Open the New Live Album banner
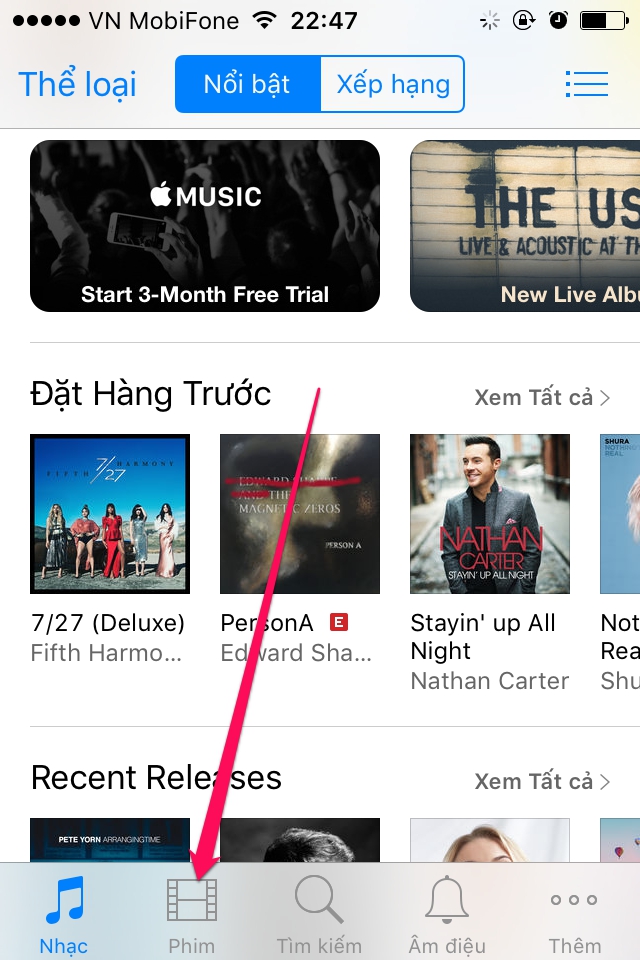Screen dimensions: 640x960 tap(525, 226)
